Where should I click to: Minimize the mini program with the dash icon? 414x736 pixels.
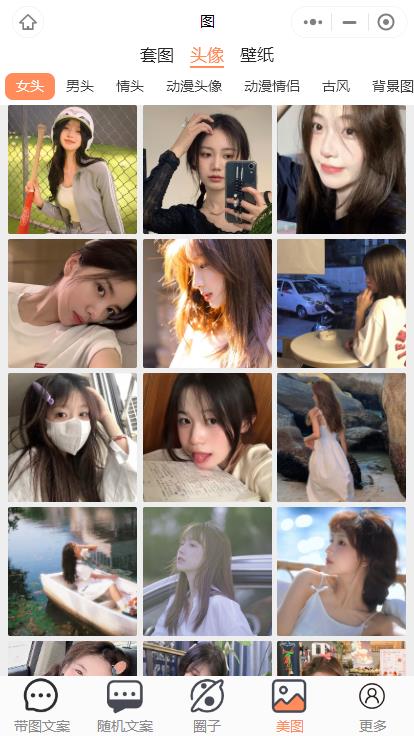(x=349, y=22)
